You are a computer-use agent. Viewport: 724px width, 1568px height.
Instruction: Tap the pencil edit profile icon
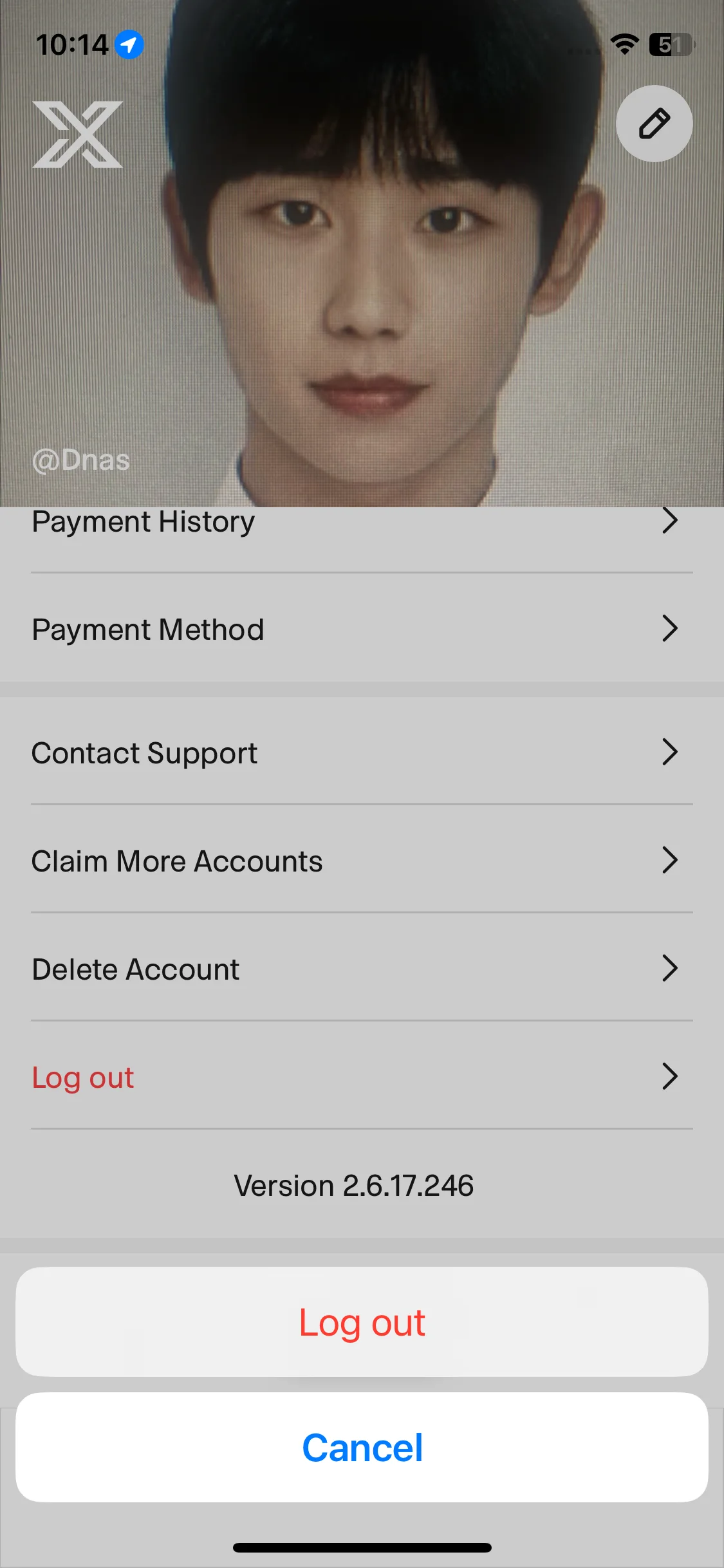click(654, 124)
